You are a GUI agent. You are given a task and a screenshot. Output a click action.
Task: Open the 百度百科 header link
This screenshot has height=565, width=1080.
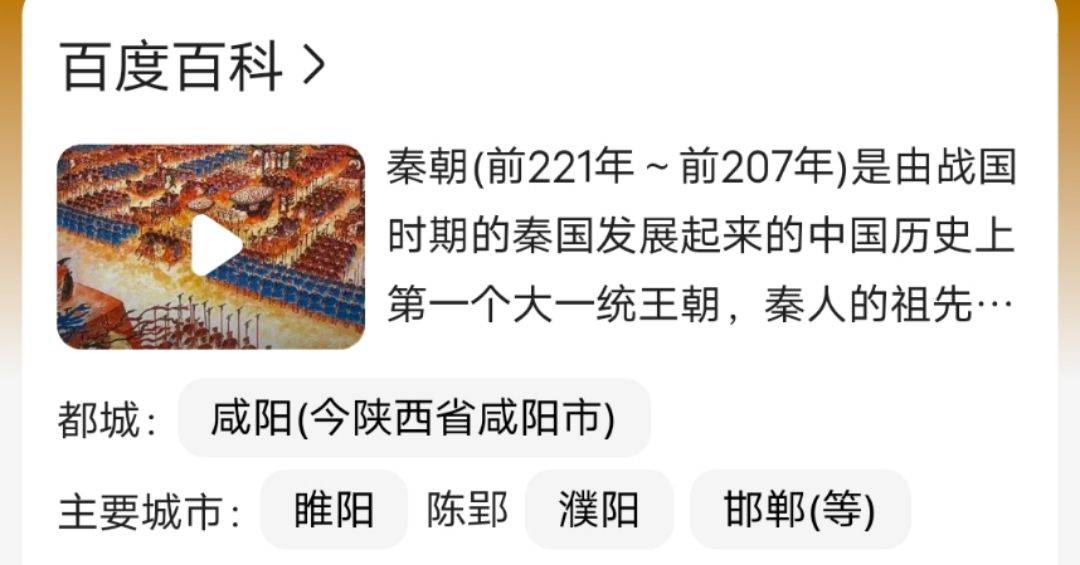[192, 67]
